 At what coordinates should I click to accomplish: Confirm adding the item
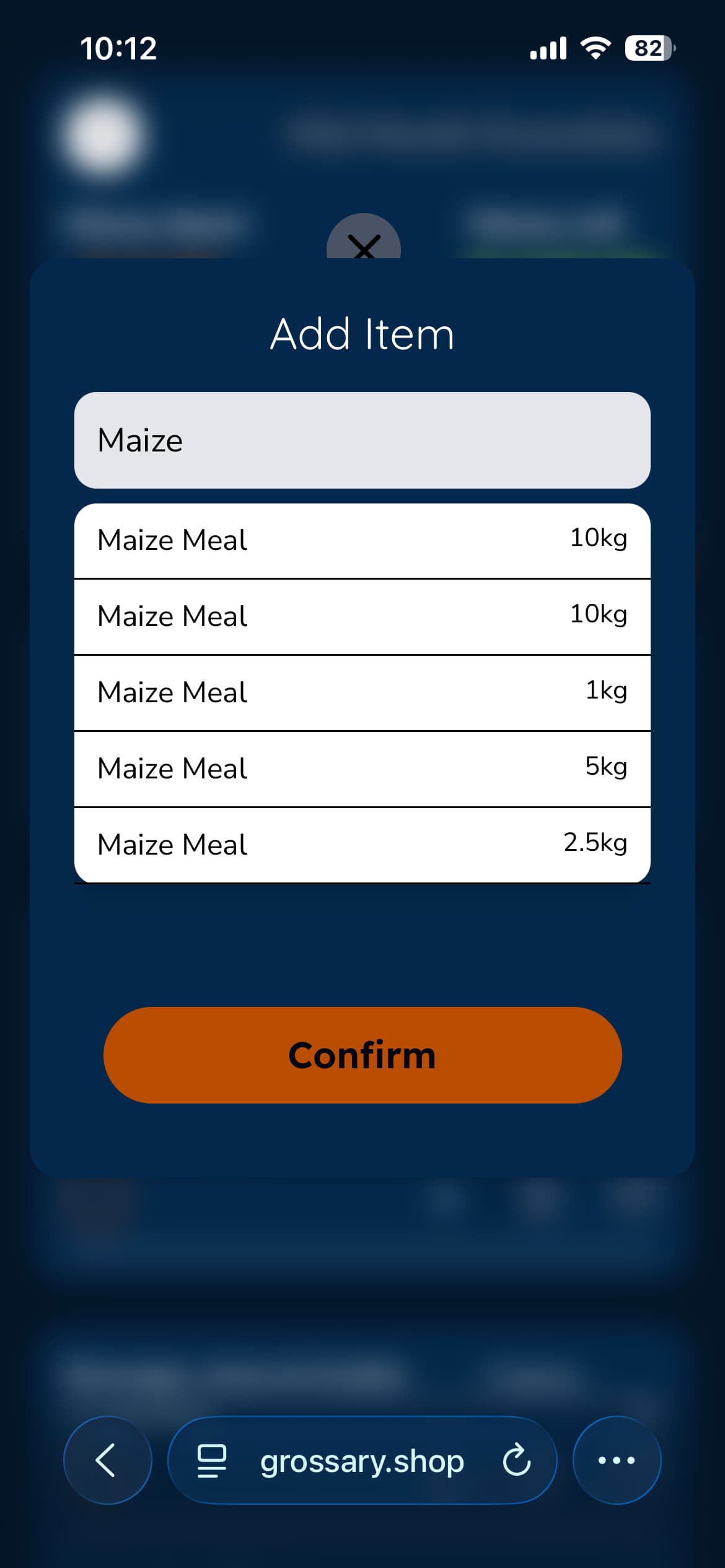(362, 1055)
